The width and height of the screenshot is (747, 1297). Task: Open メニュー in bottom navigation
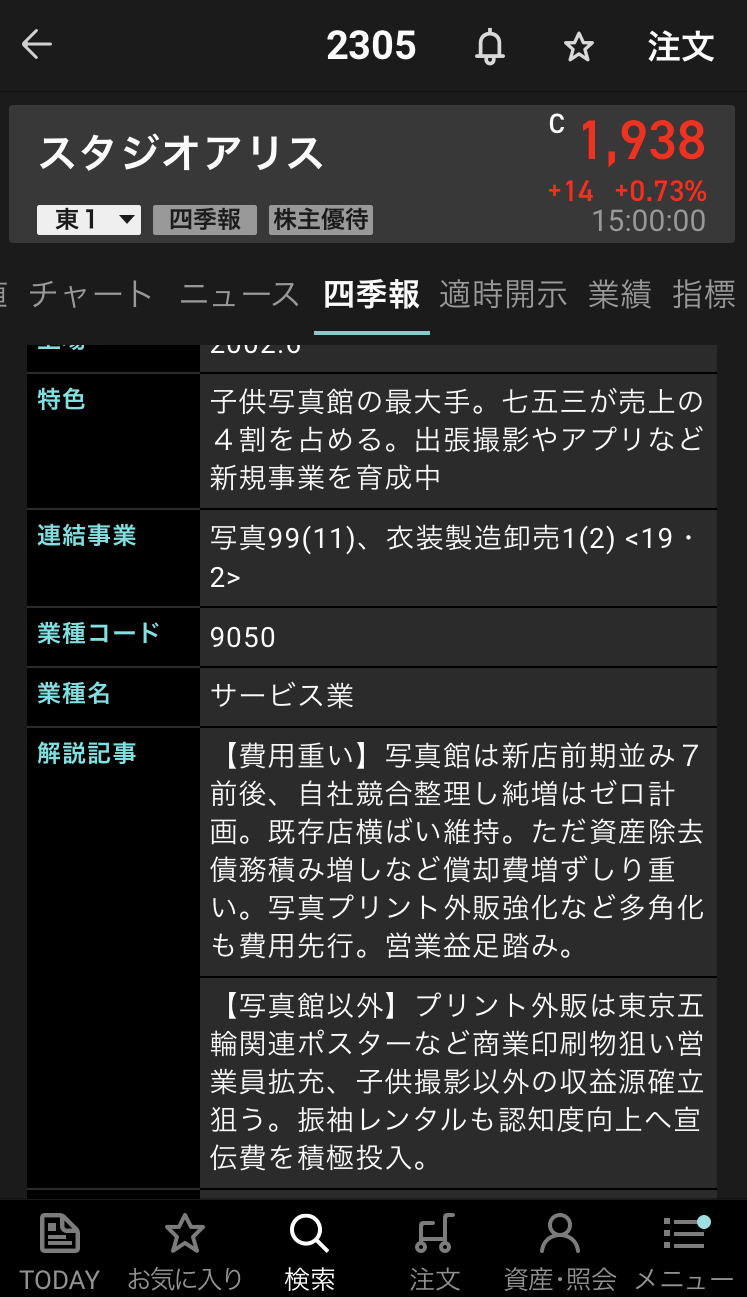(x=684, y=1250)
